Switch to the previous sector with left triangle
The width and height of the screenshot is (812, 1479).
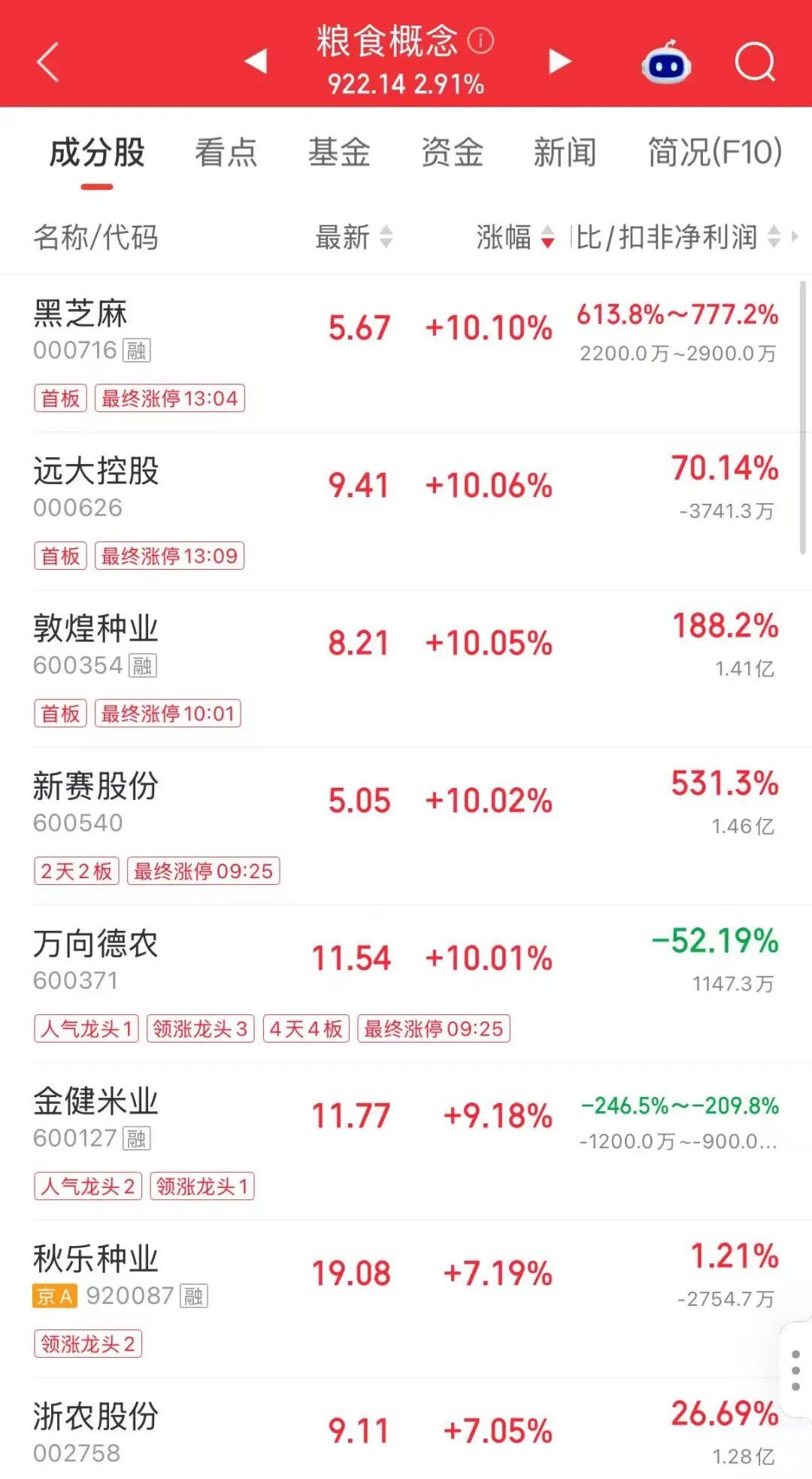click(256, 61)
